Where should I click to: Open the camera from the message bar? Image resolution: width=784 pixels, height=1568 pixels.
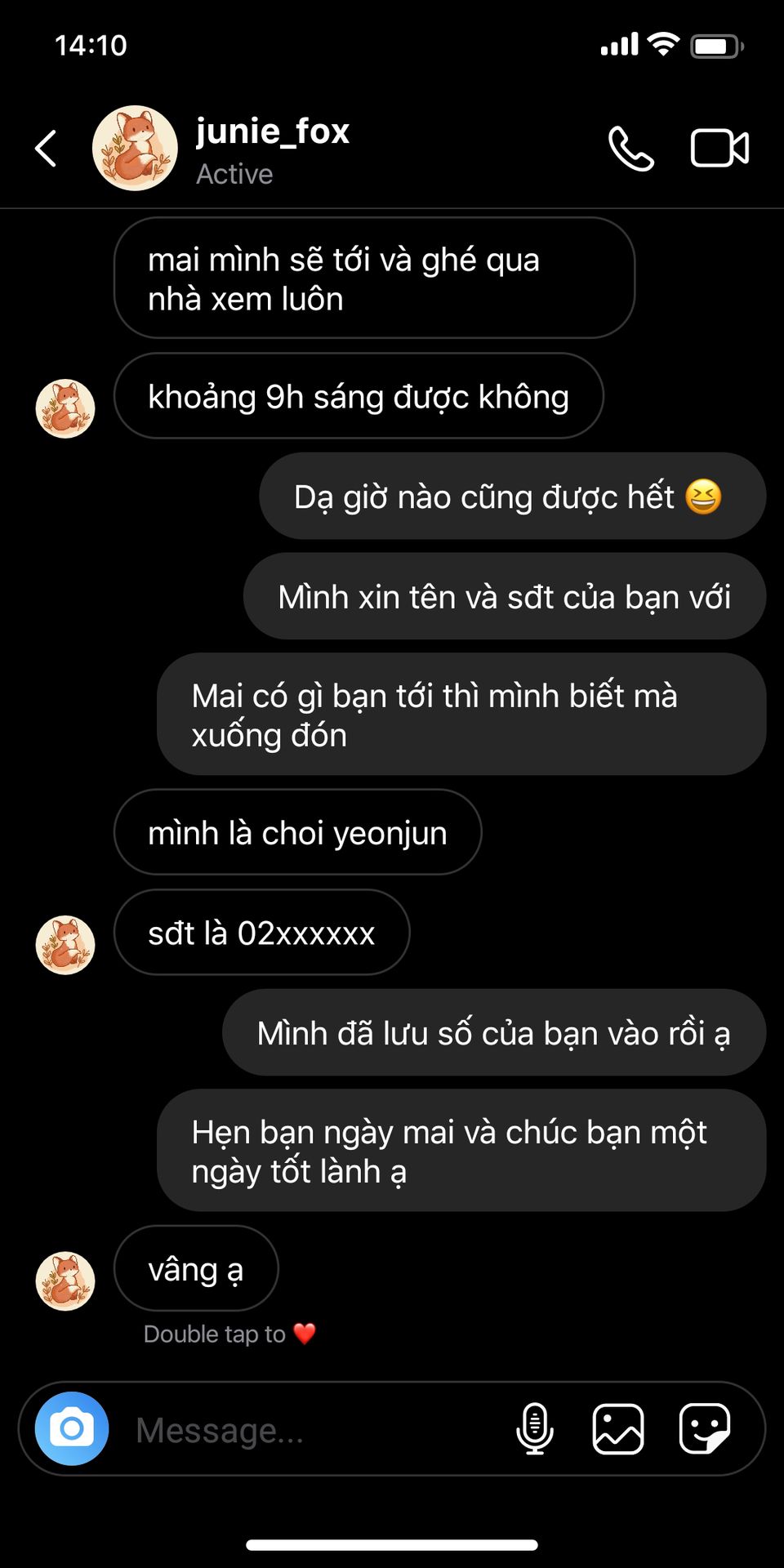pos(72,1428)
